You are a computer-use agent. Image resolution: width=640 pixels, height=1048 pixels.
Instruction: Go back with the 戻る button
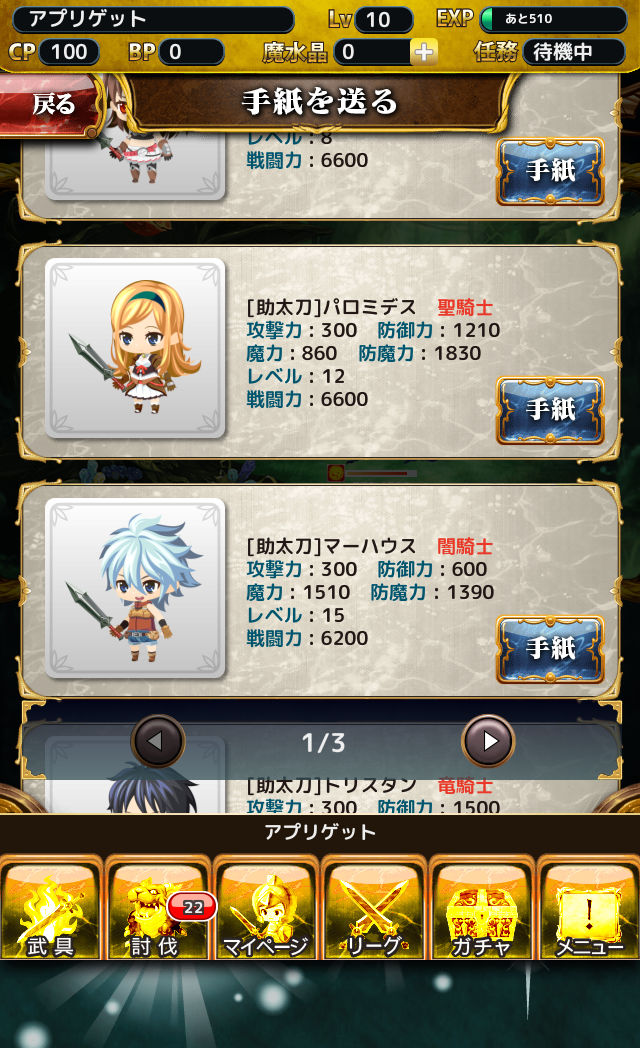[x=52, y=103]
